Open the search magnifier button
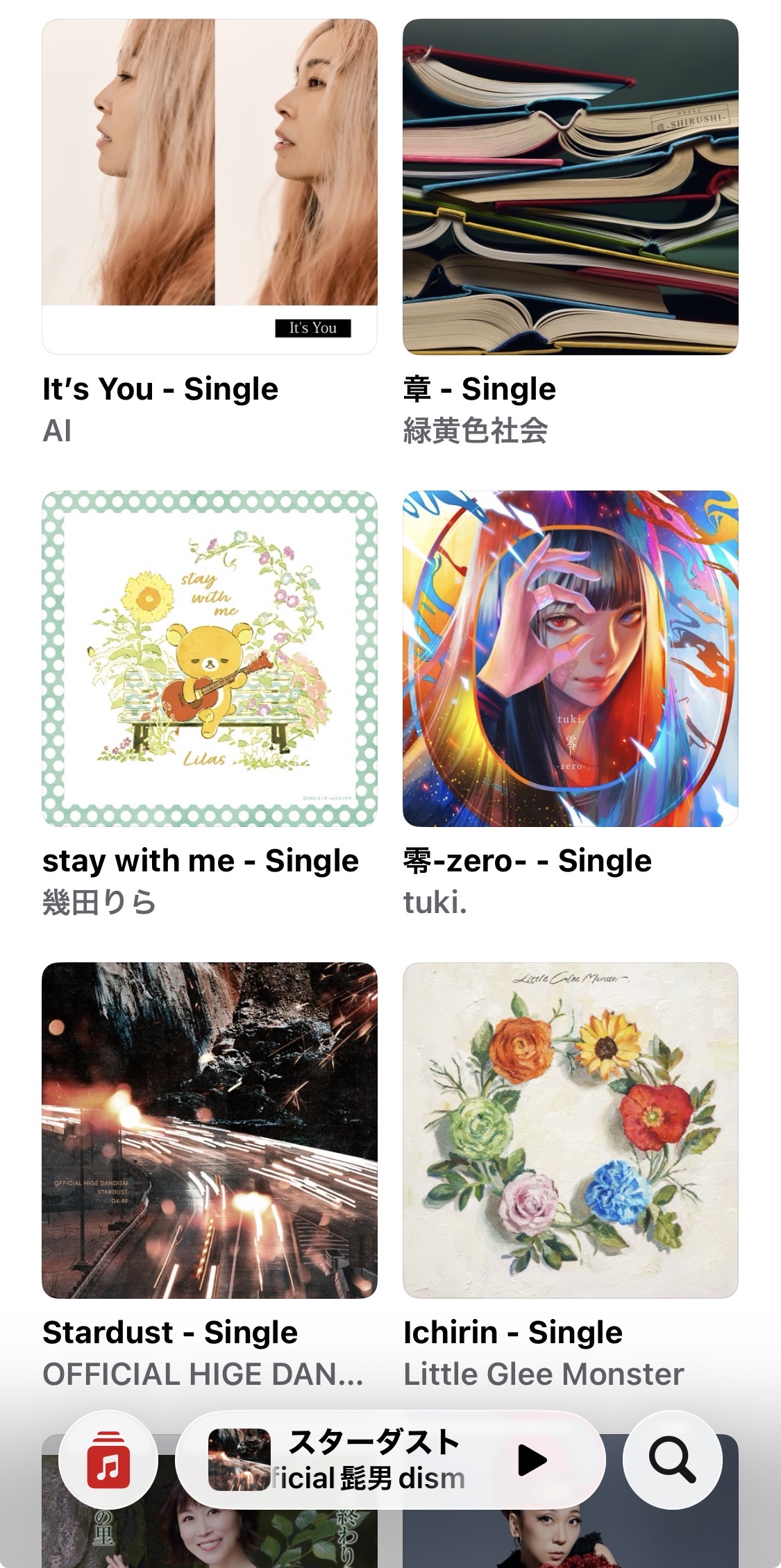Viewport: 781px width, 1568px height. click(x=672, y=1460)
